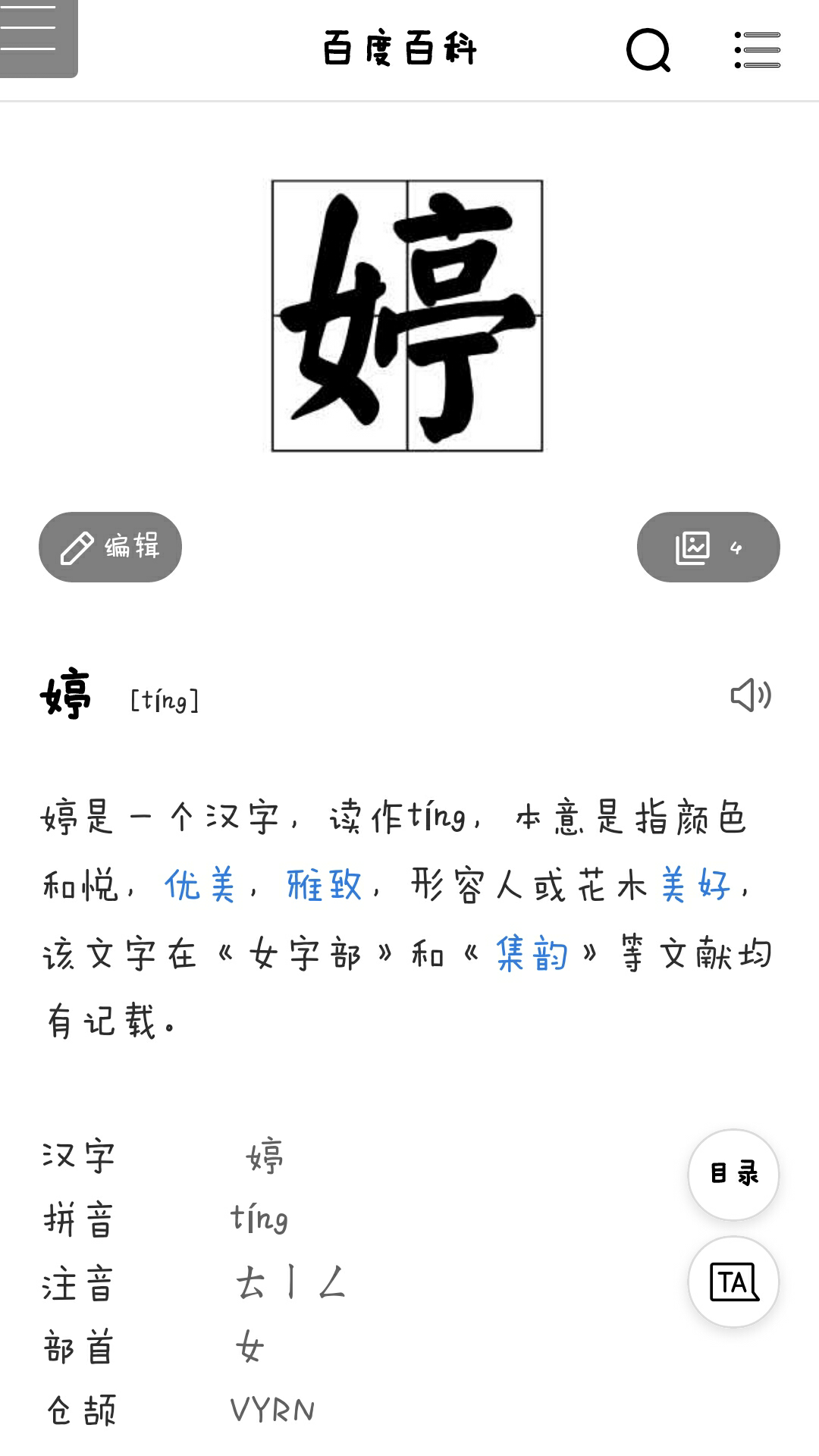Screen dimensions: 819x1456
Task: Open the search magnifier icon
Action: click(648, 50)
